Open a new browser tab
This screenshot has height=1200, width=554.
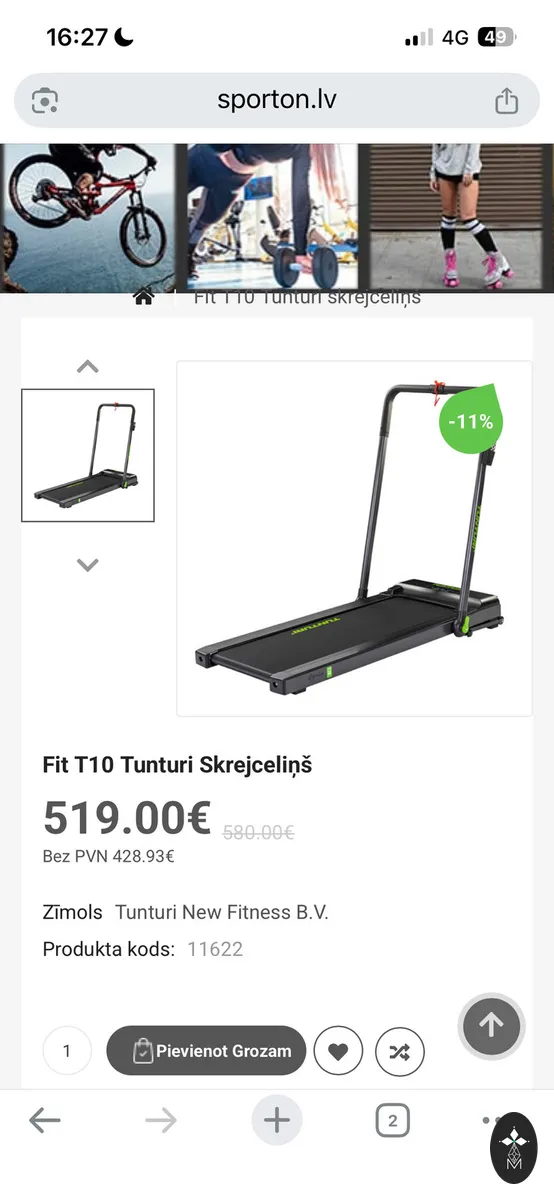276,1120
